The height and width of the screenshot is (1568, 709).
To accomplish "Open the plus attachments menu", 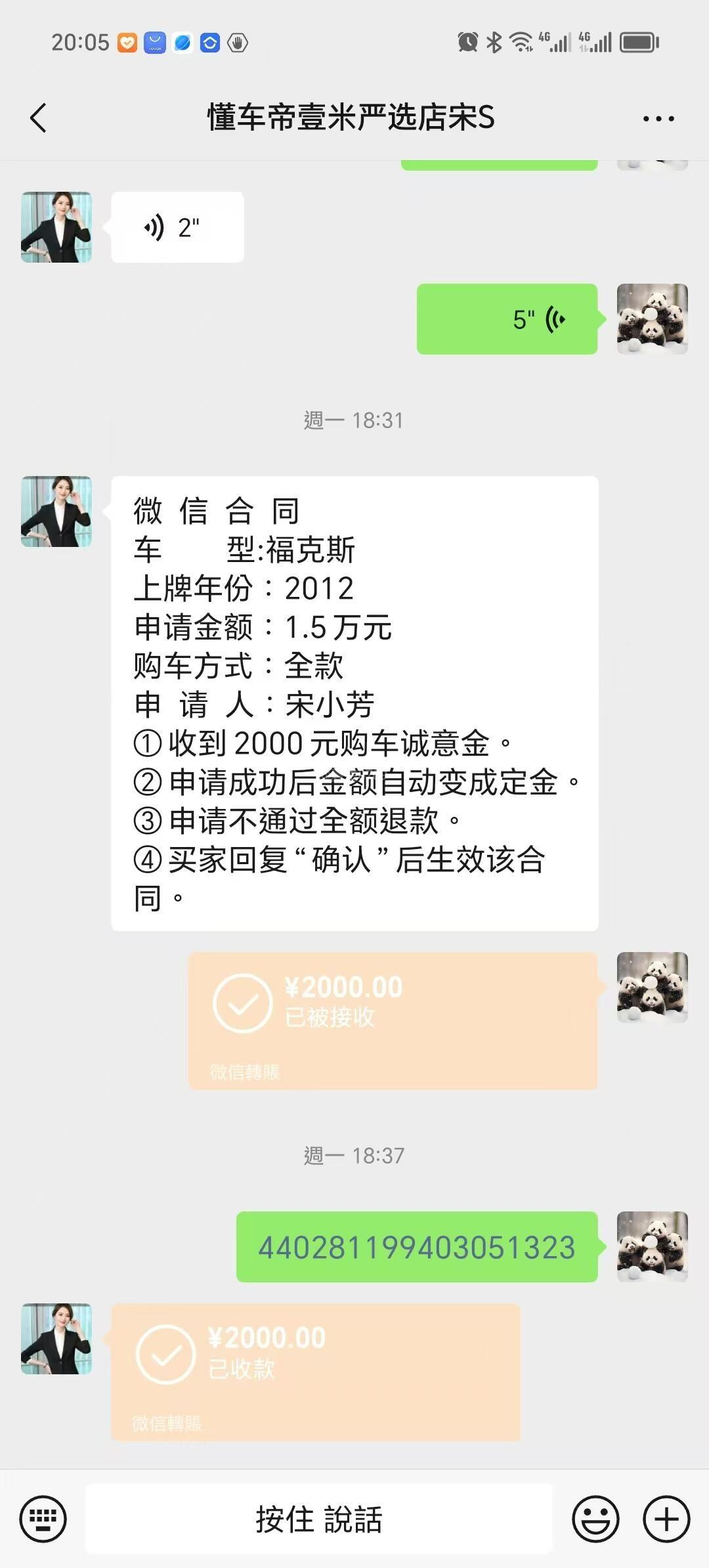I will 666,1519.
